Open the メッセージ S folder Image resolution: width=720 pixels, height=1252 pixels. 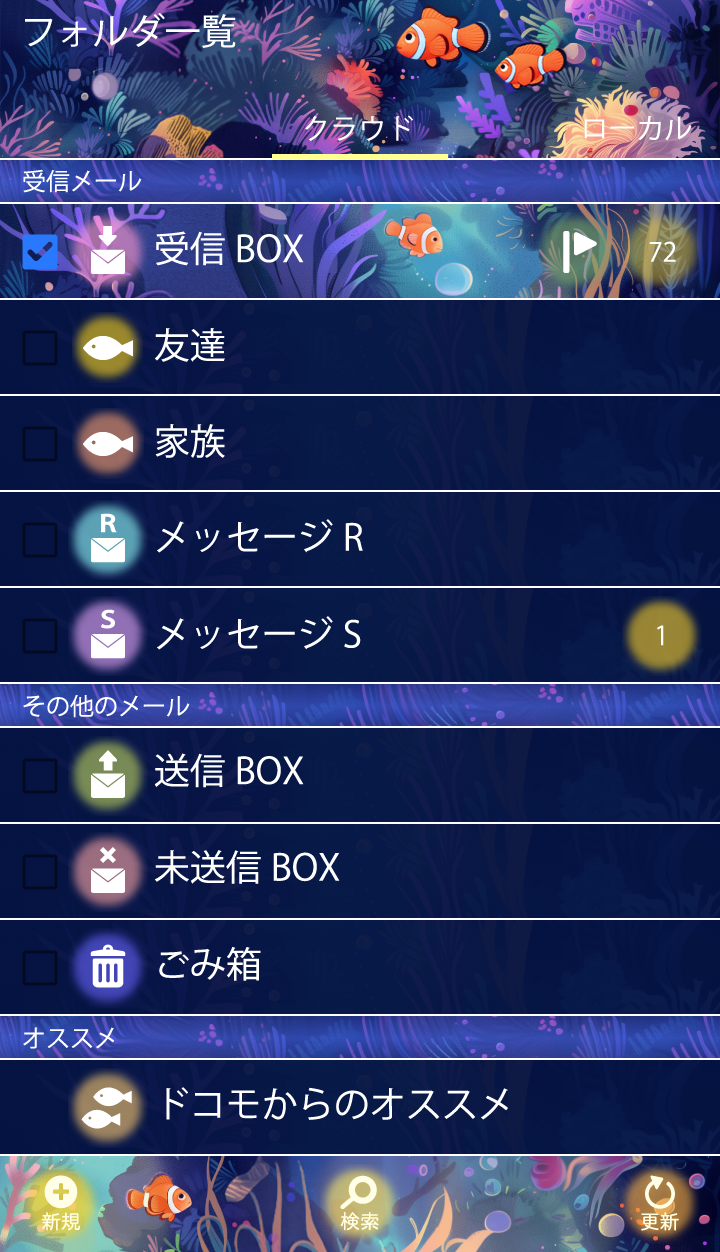click(x=258, y=635)
